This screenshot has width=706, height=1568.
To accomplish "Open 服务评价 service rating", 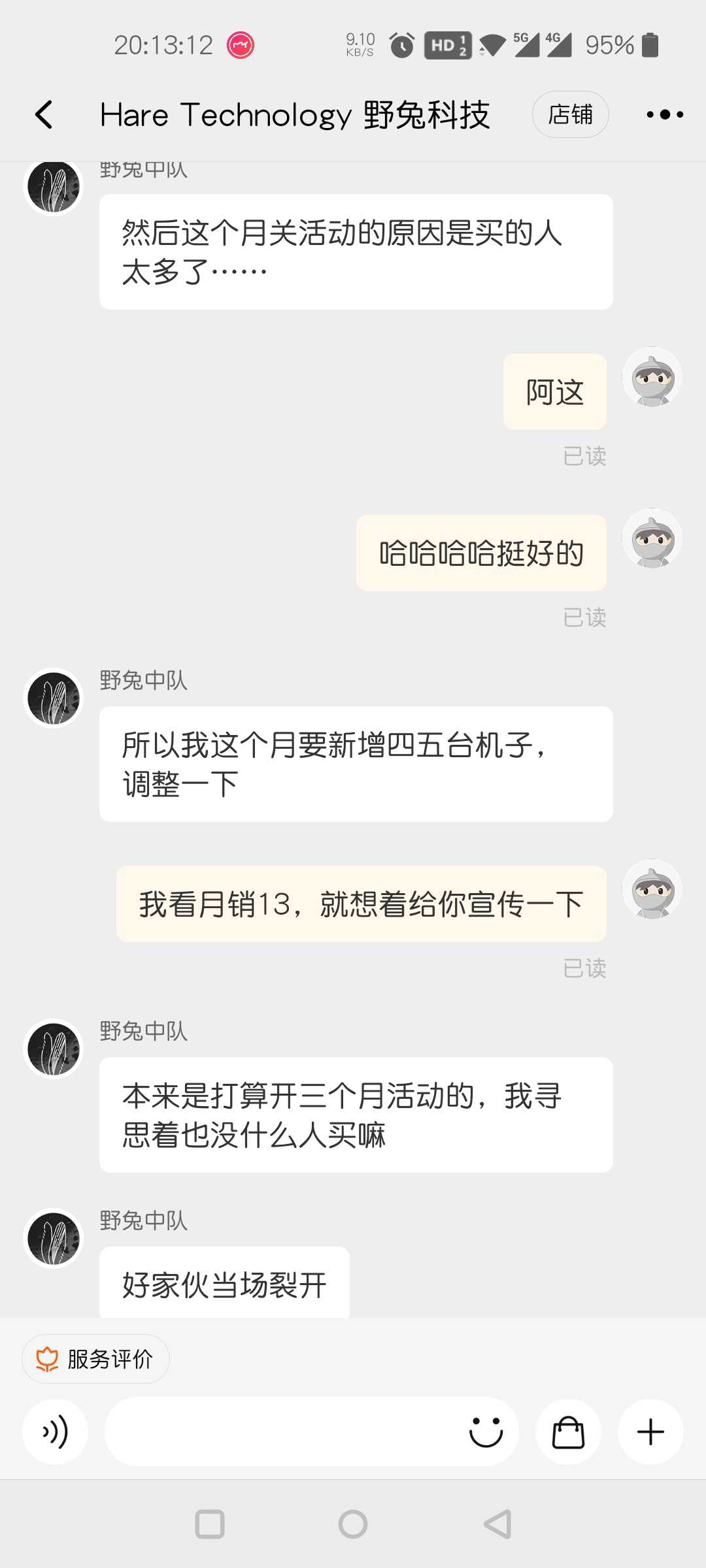I will [x=95, y=1359].
